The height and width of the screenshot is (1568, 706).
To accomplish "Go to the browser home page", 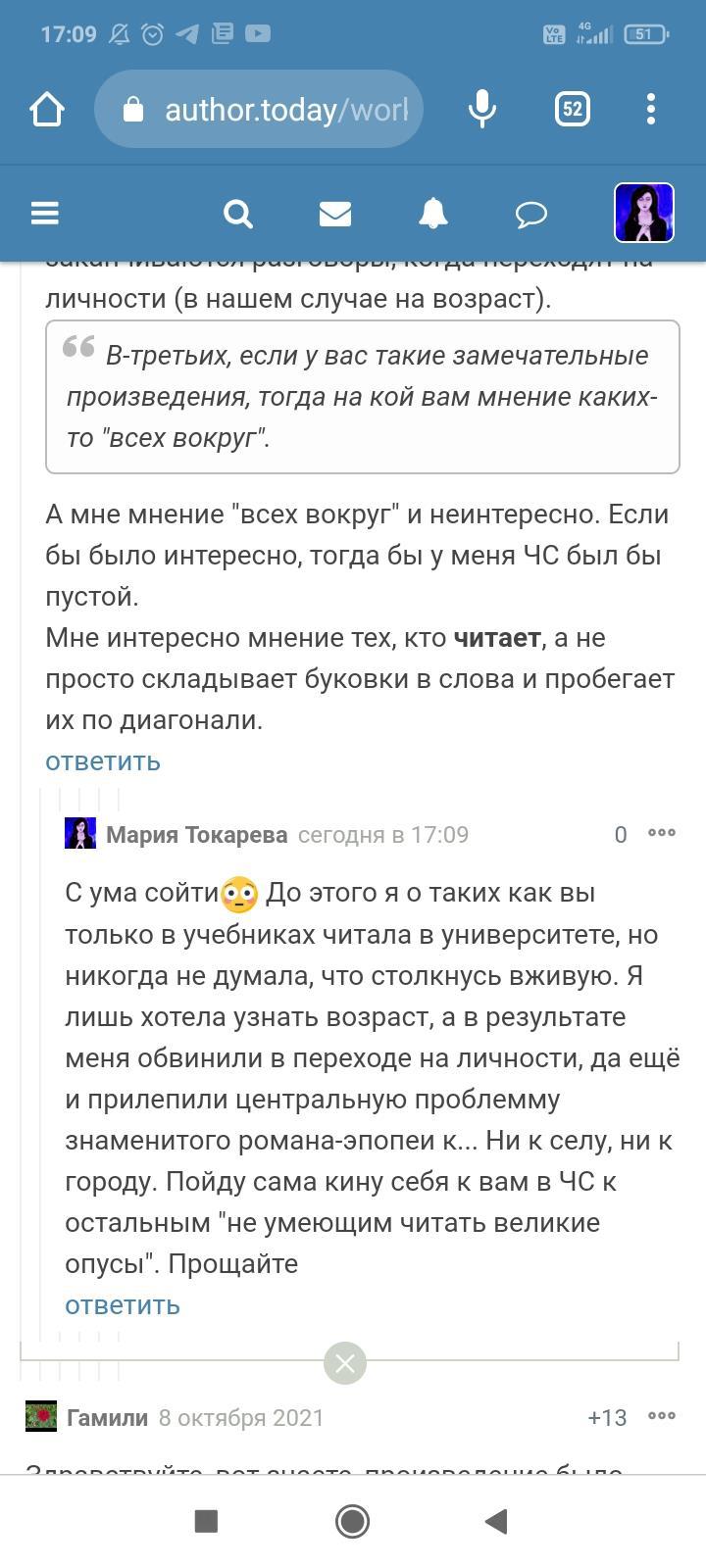I will 47,109.
